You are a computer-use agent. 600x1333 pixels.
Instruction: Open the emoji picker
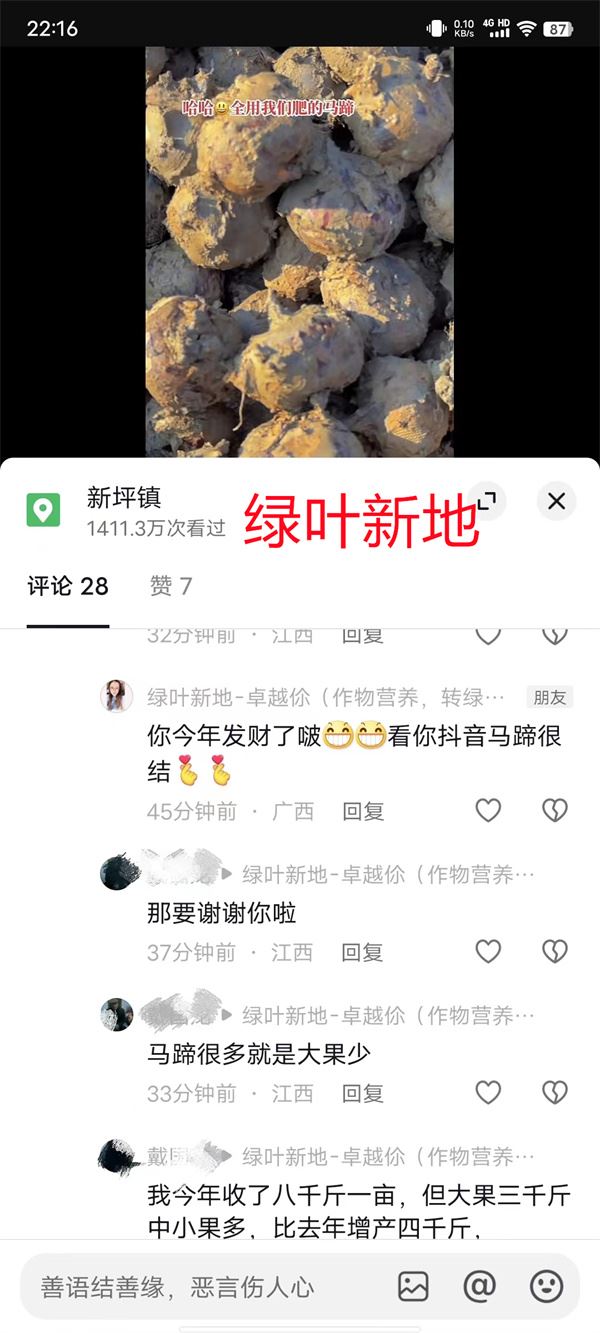[546, 1287]
